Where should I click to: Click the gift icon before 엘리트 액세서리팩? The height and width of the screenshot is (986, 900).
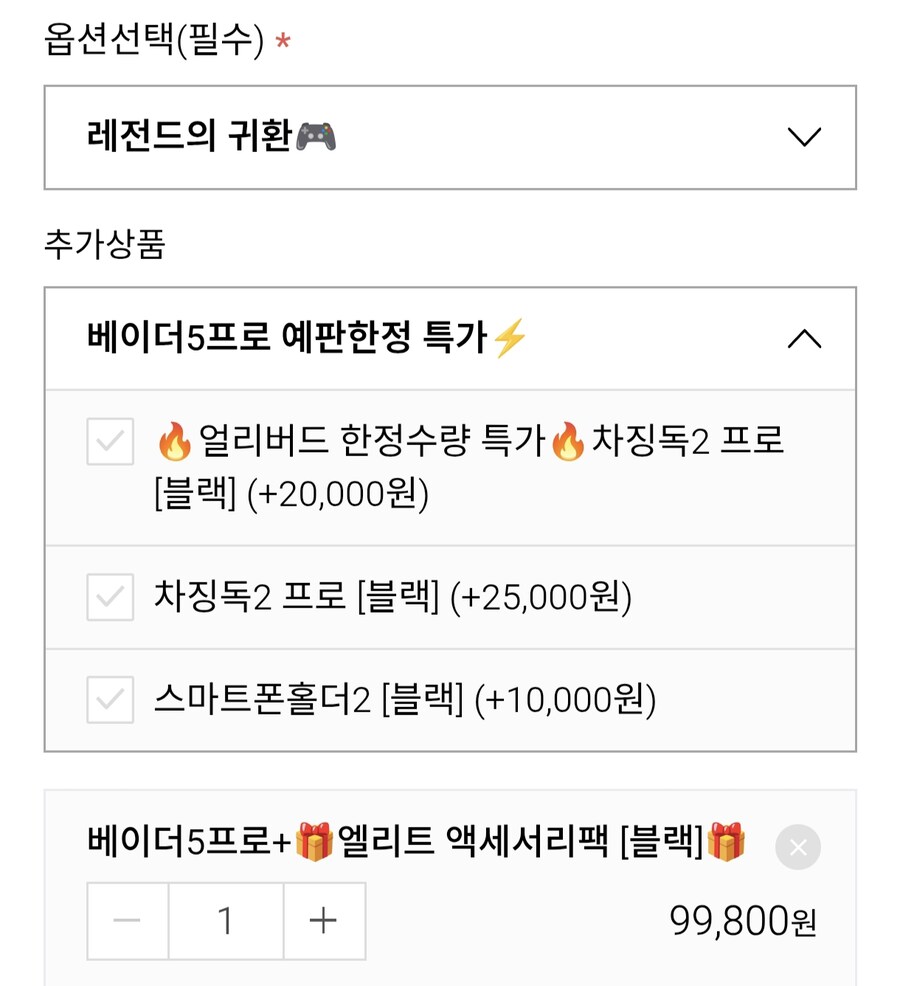pyautogui.click(x=315, y=845)
